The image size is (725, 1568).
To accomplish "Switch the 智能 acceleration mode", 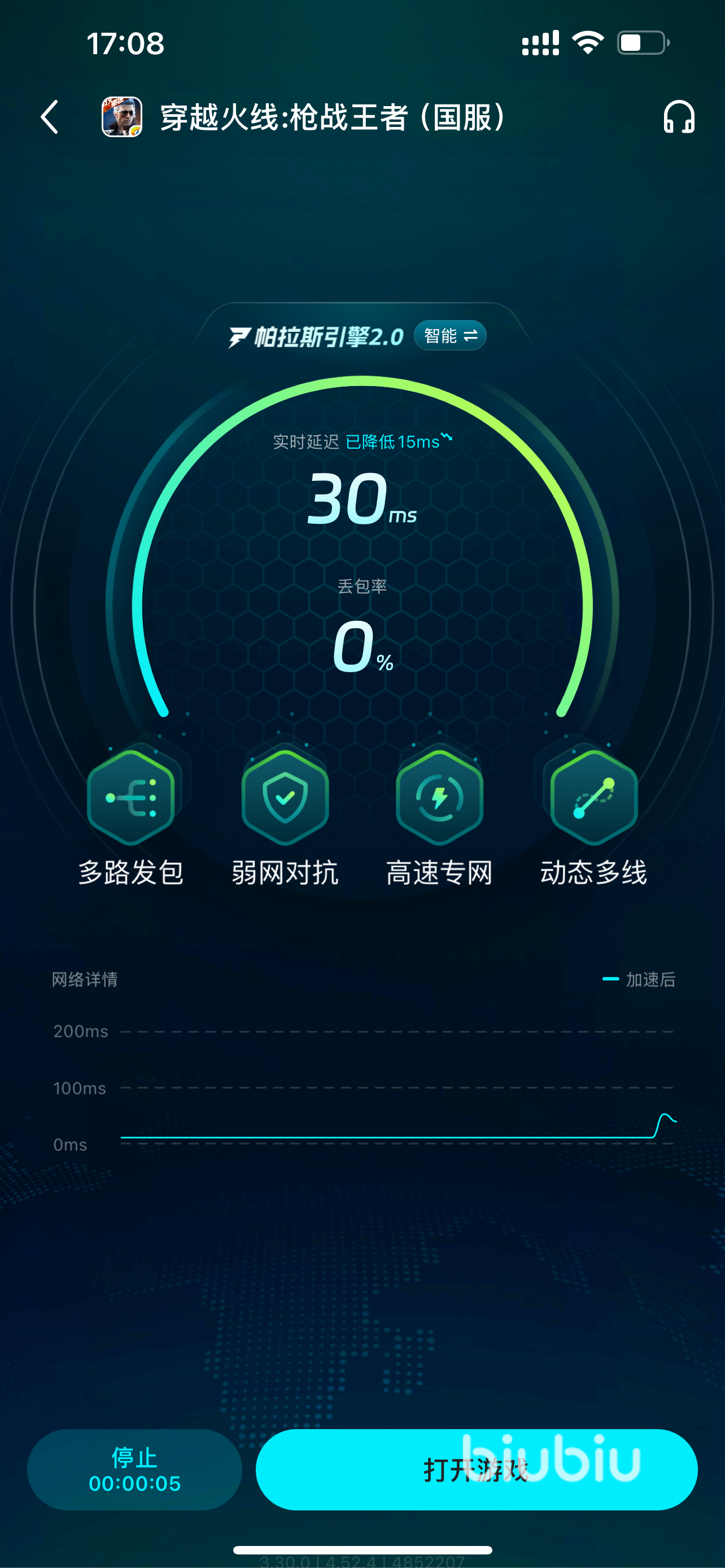I will click(x=451, y=335).
